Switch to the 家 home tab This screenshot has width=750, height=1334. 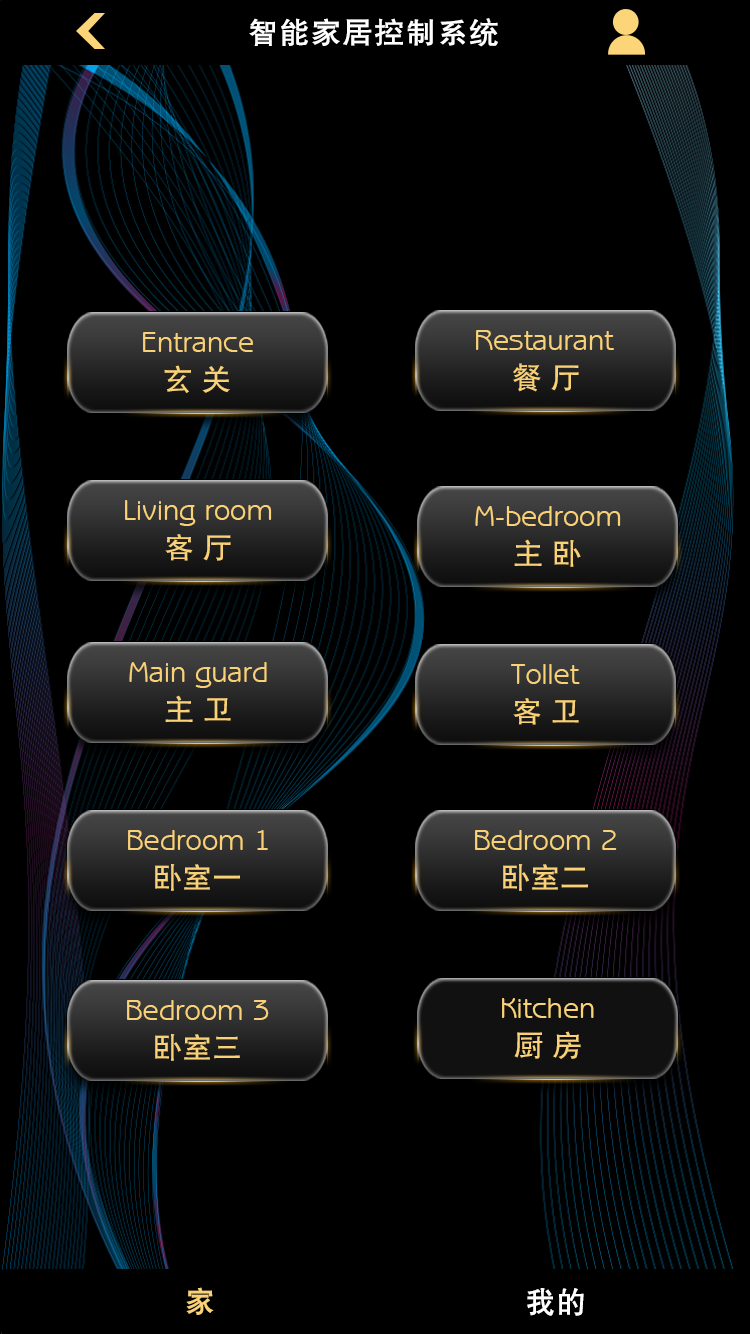coord(199,1302)
